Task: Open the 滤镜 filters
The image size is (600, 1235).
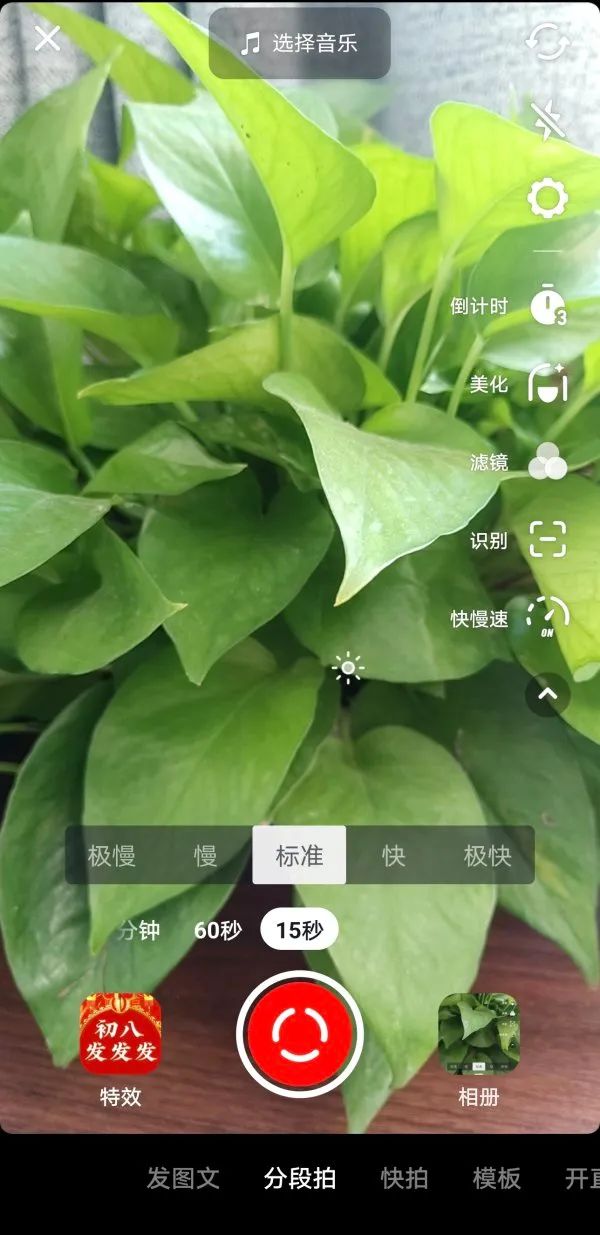Action: click(548, 462)
